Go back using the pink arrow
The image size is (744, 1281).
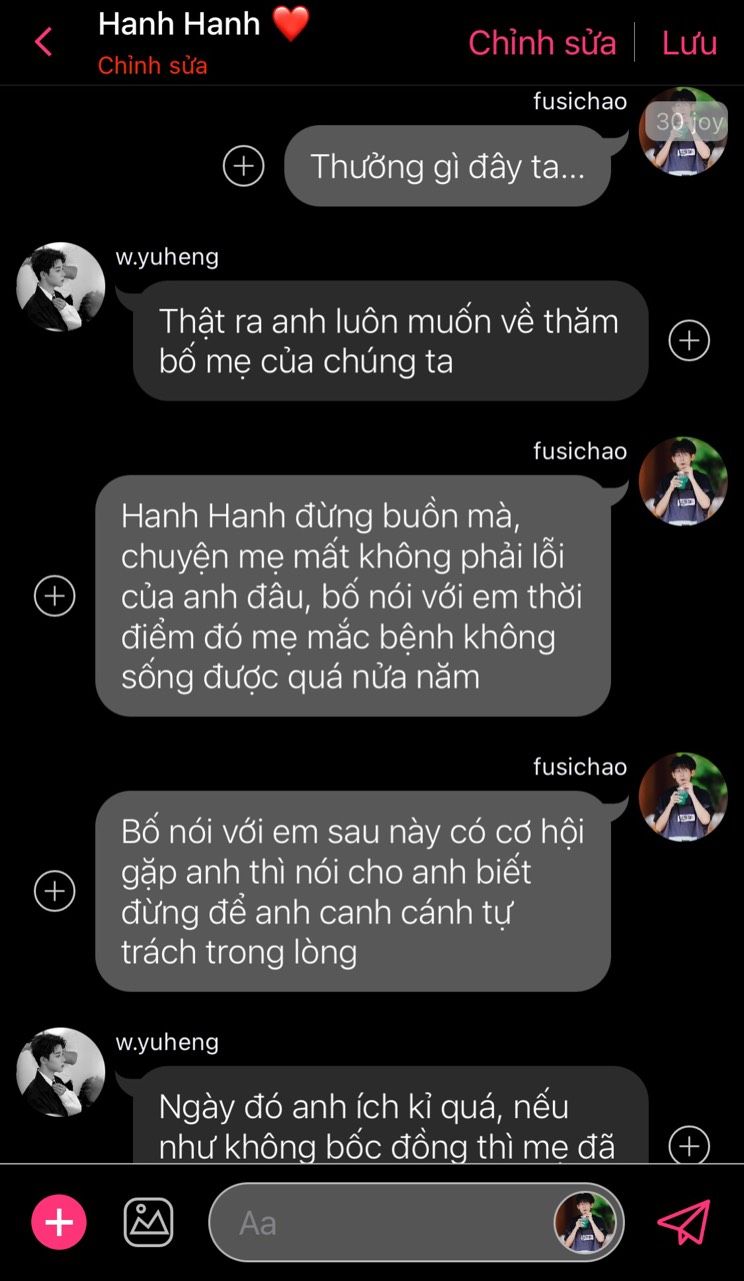pos(43,42)
